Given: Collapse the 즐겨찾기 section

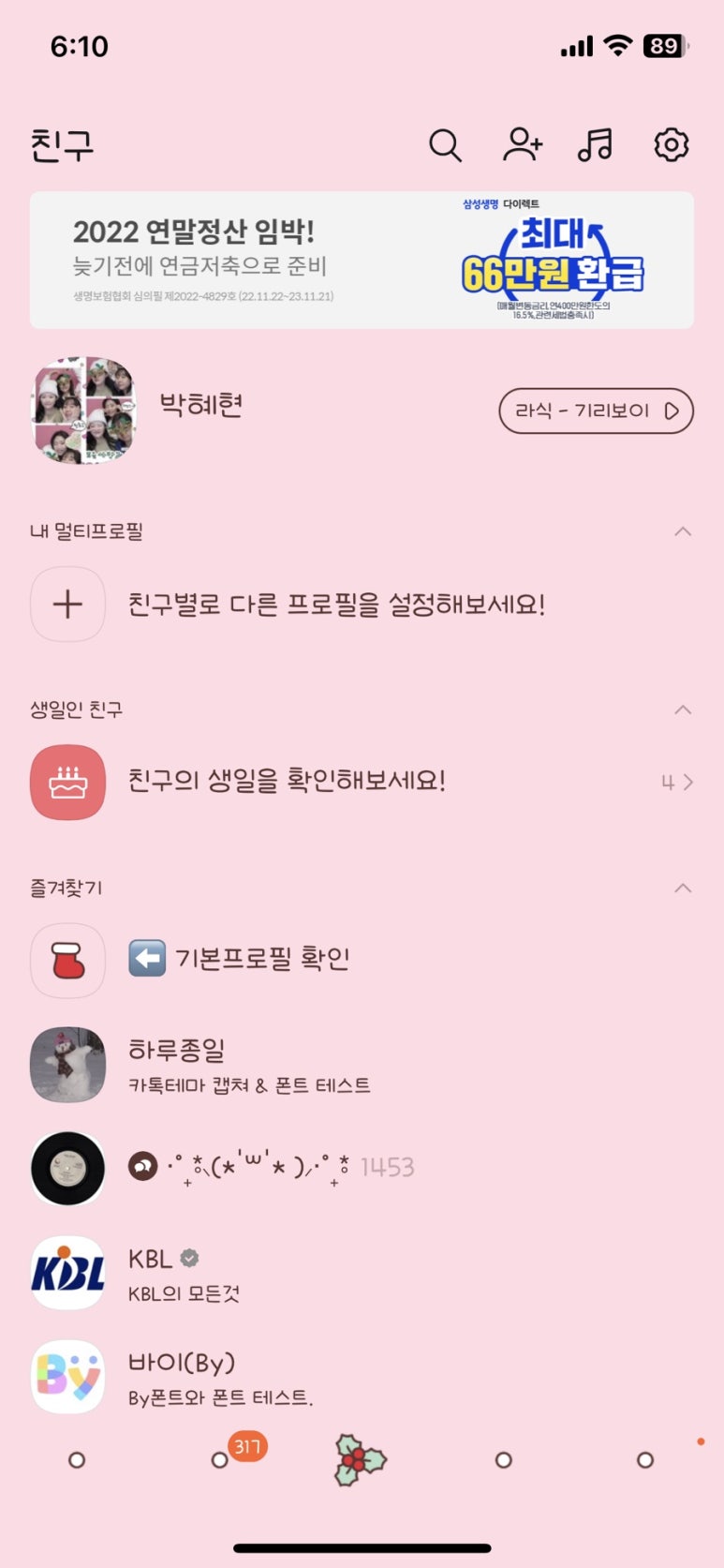Looking at the screenshot, I should point(683,888).
